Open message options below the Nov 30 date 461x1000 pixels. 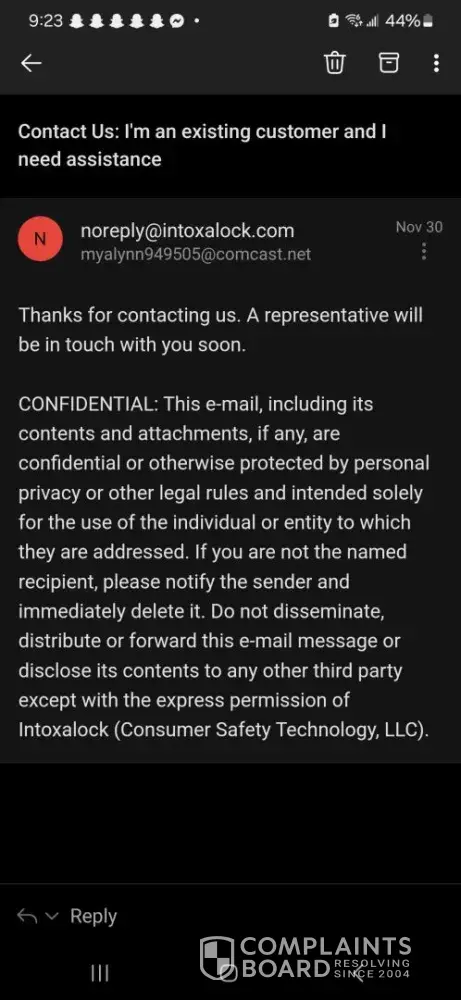point(424,252)
